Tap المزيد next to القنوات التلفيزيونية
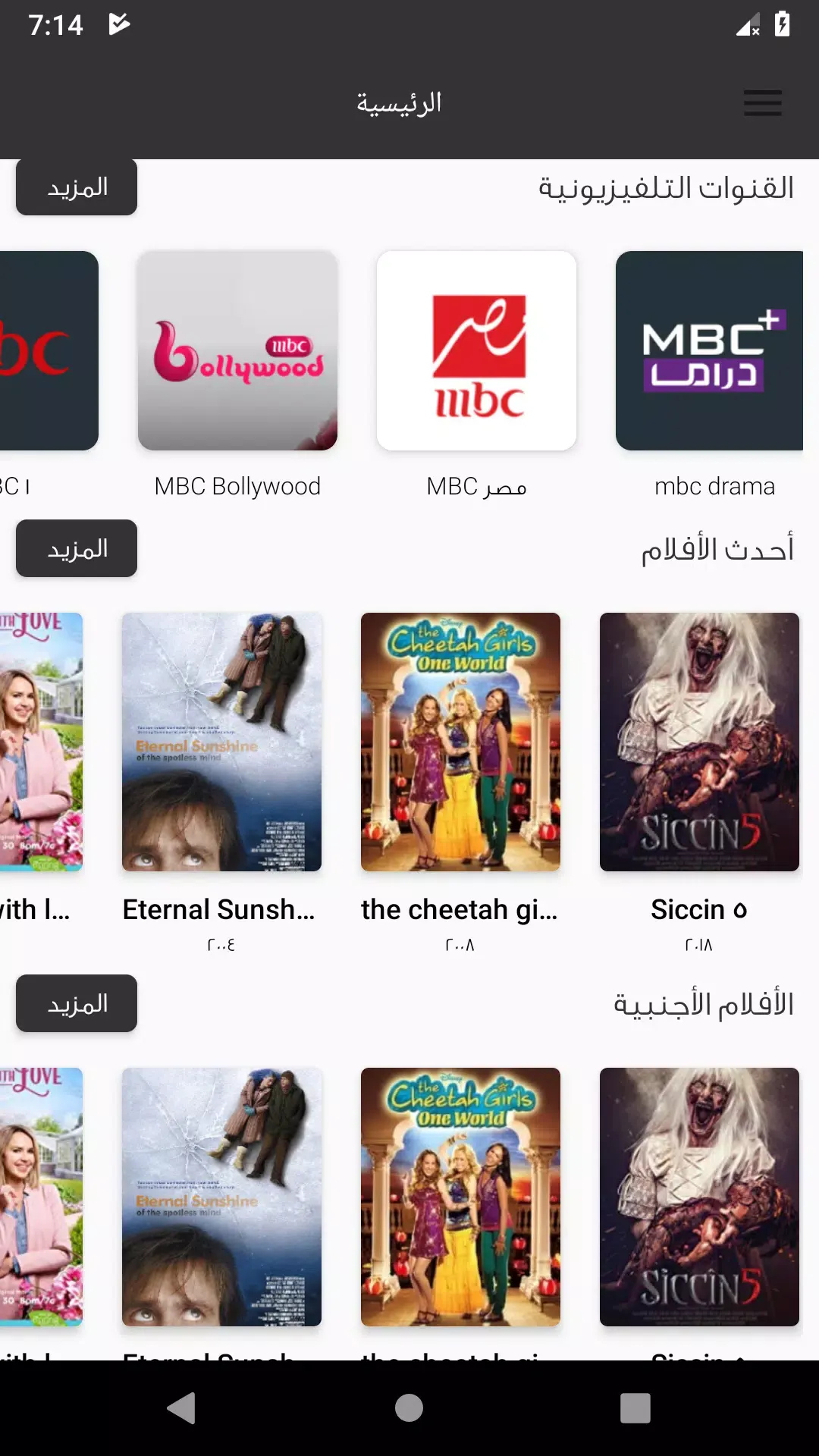 point(77,187)
